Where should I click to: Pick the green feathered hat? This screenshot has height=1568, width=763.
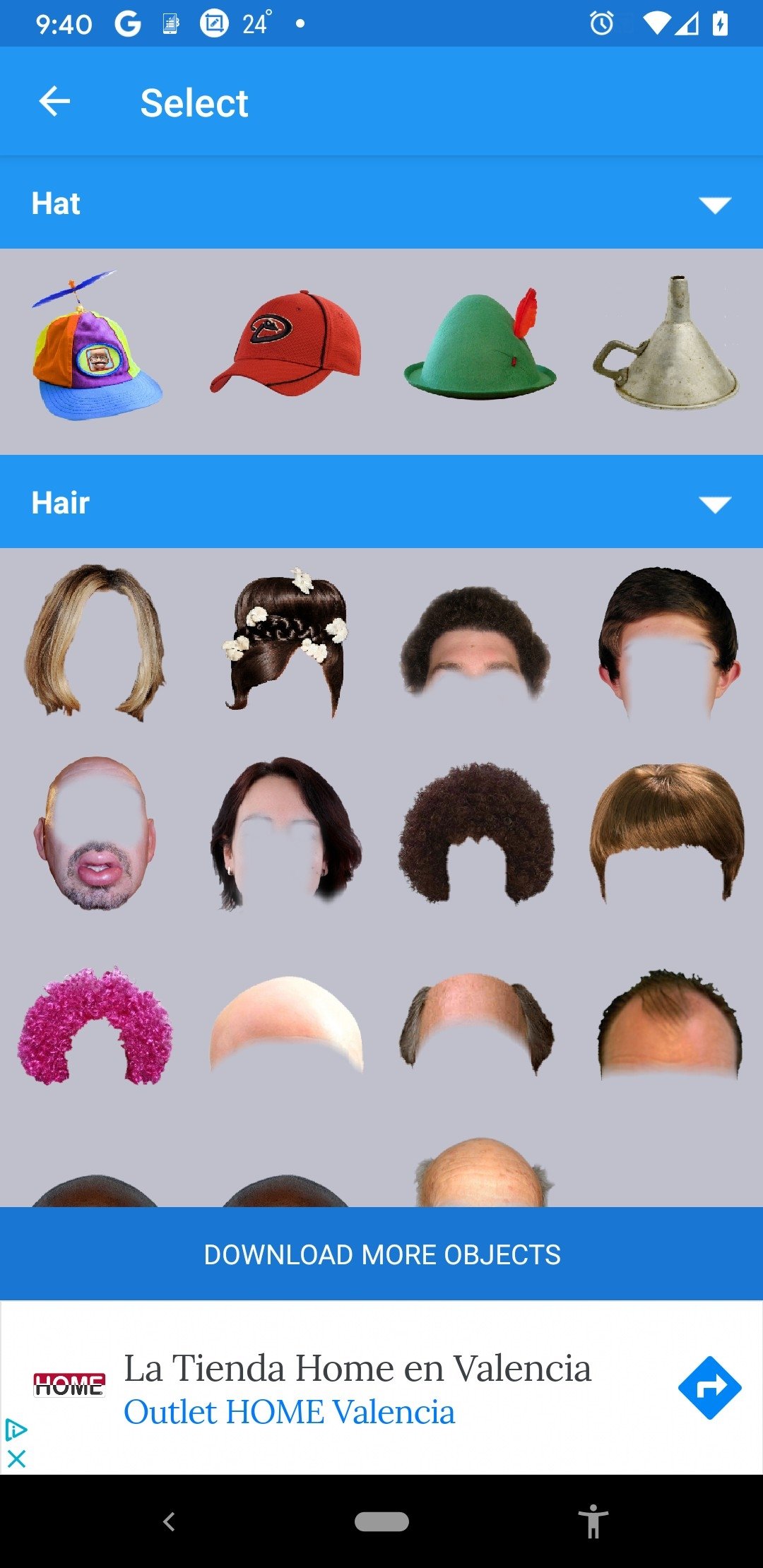[x=479, y=344]
